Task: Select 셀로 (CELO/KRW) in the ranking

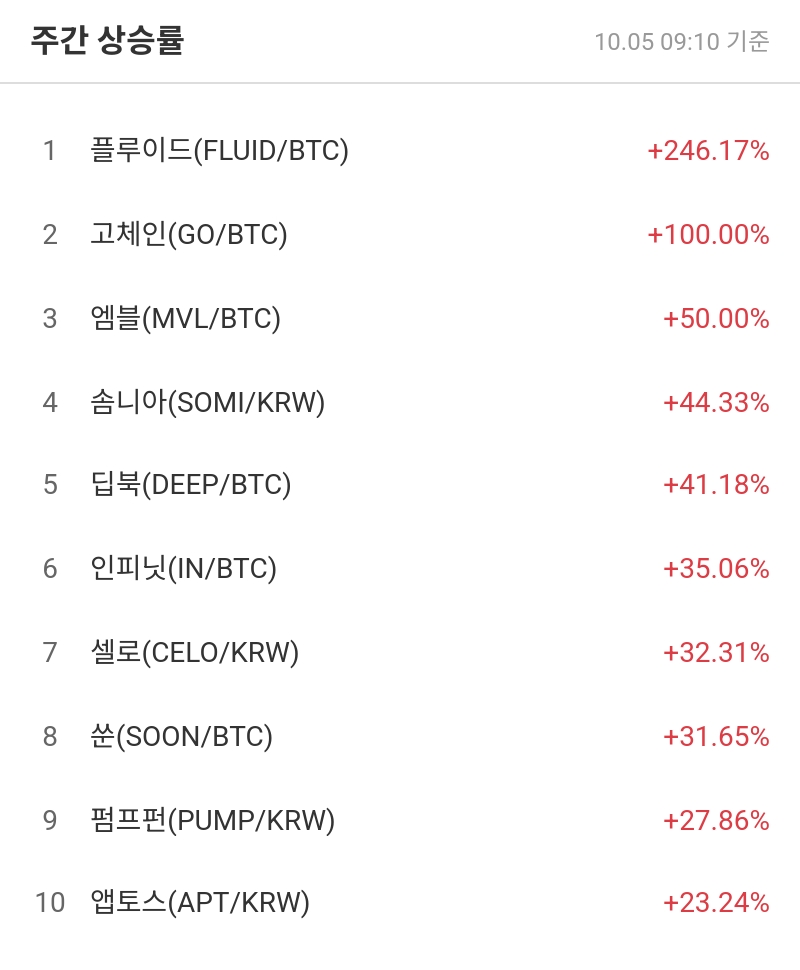Action: click(x=194, y=653)
